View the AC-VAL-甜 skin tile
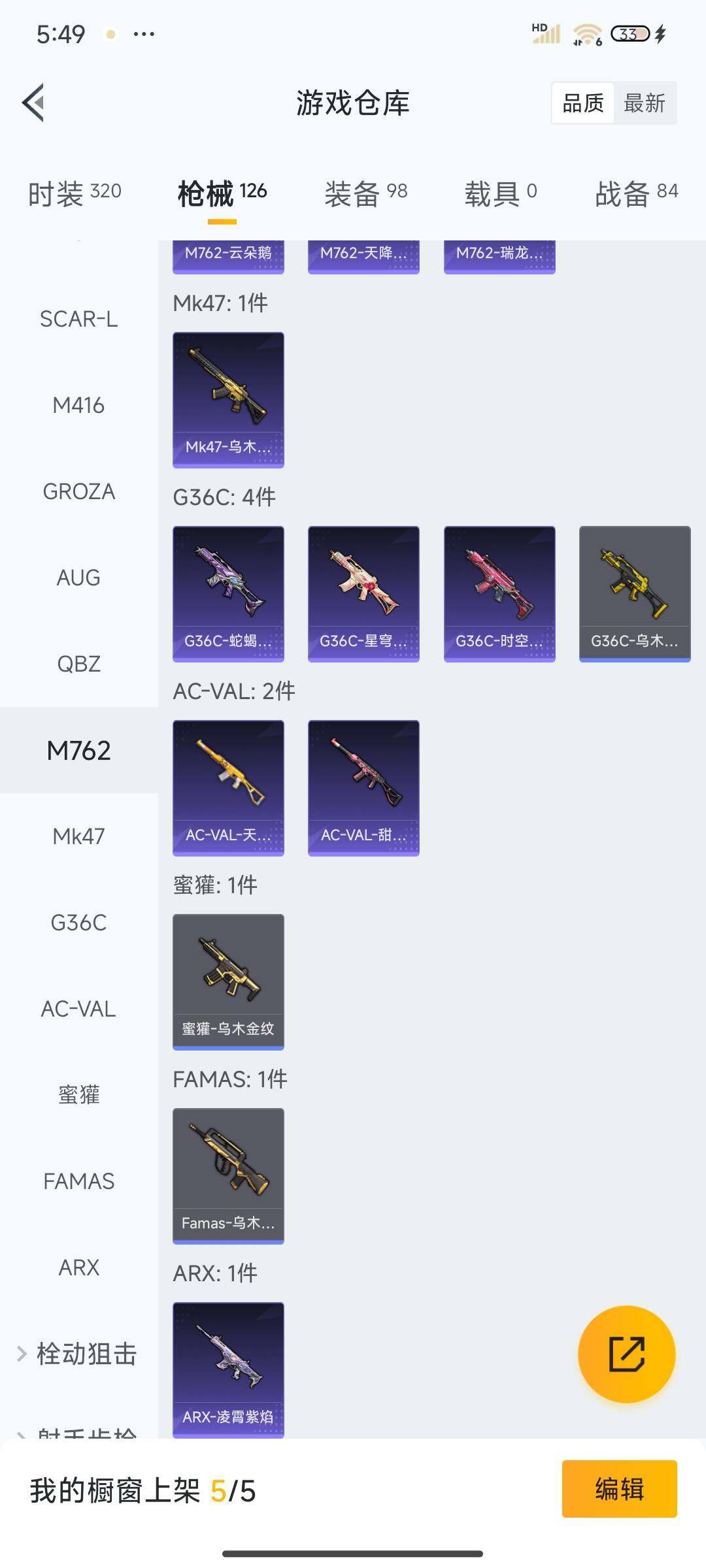The height and width of the screenshot is (1568, 706). (363, 788)
